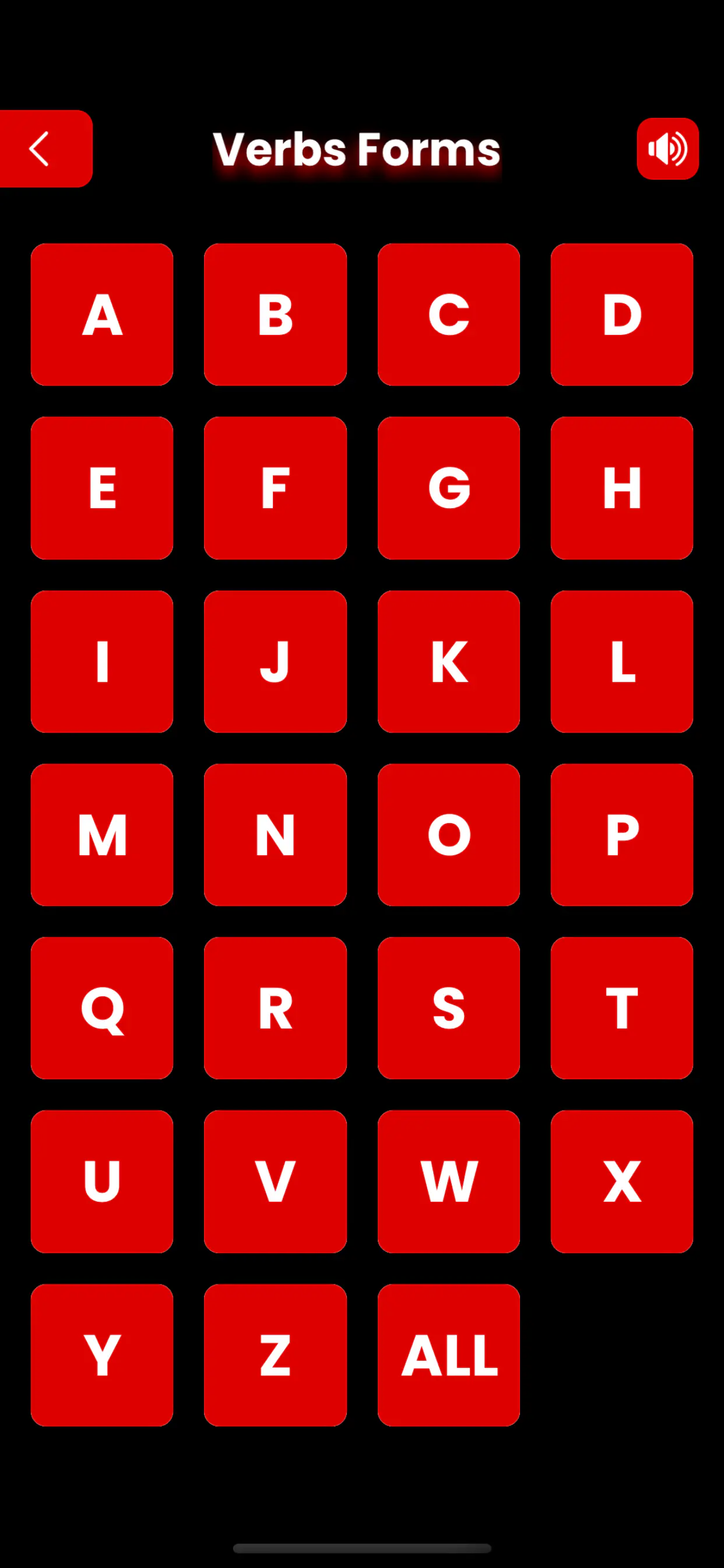Image resolution: width=724 pixels, height=1568 pixels.
Task: Open verbs for letter Z
Action: click(275, 1355)
